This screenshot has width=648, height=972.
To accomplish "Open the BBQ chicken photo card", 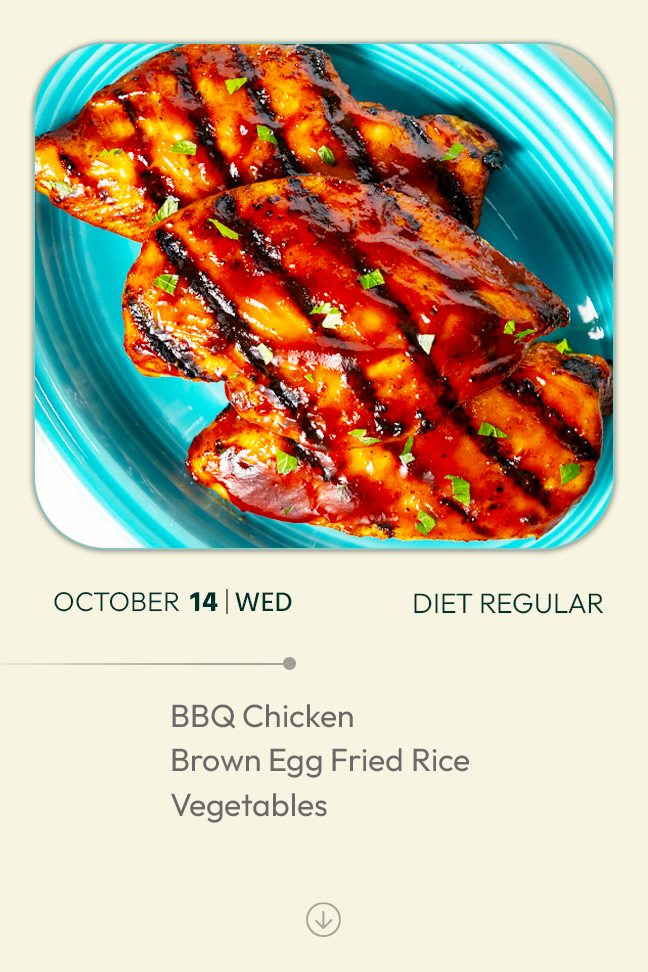I will [x=324, y=296].
